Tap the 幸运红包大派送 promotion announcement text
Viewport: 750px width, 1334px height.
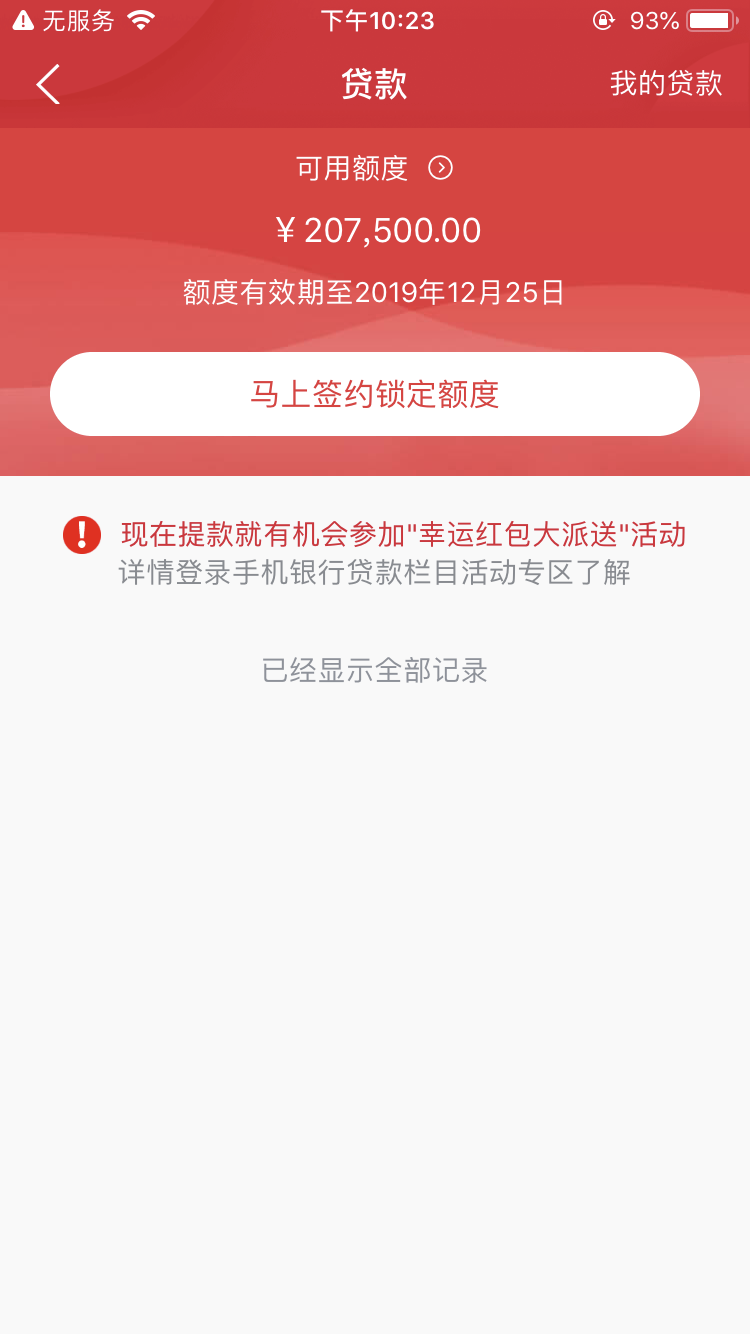(x=402, y=536)
